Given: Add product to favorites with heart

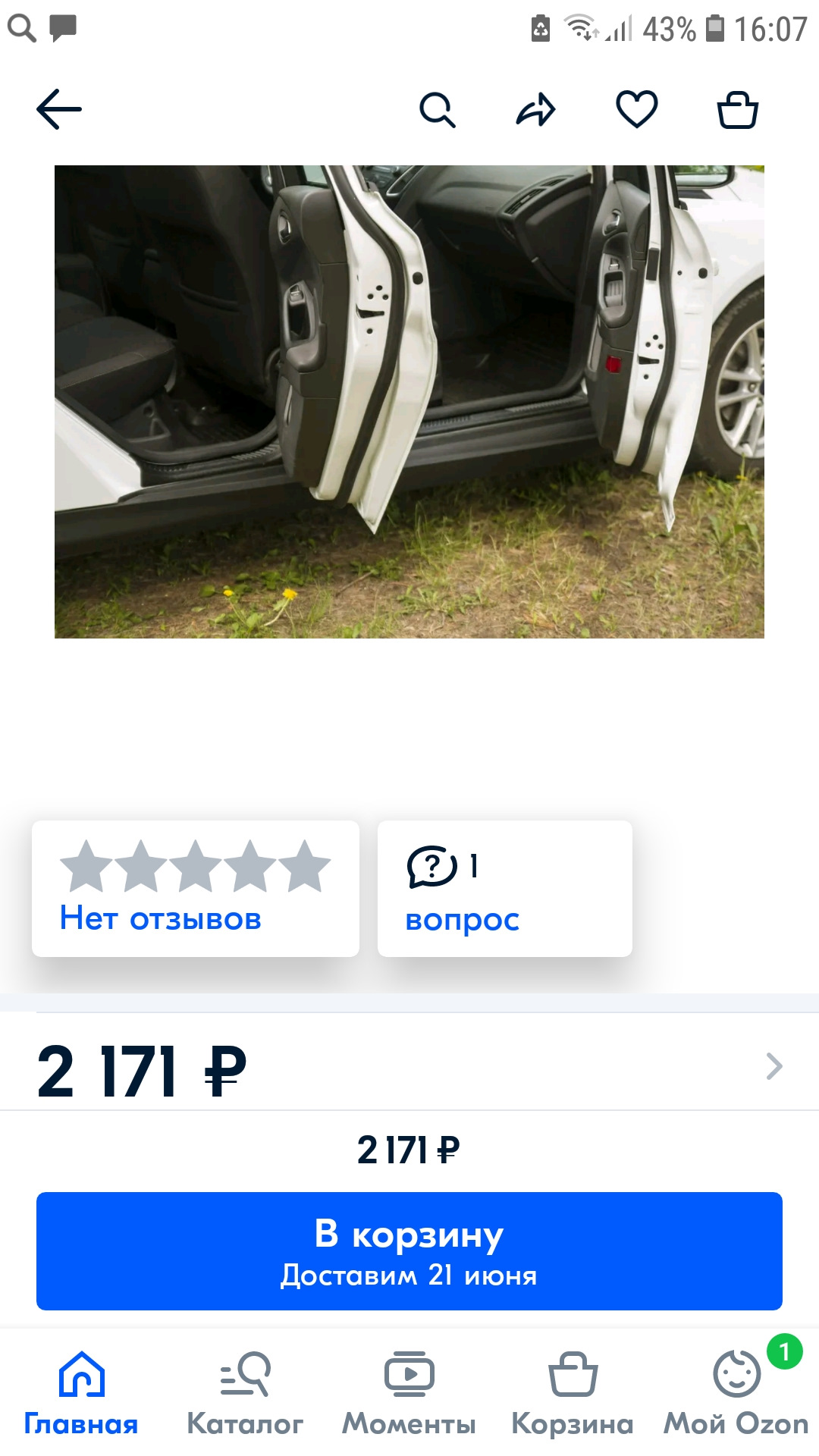Looking at the screenshot, I should coord(636,110).
